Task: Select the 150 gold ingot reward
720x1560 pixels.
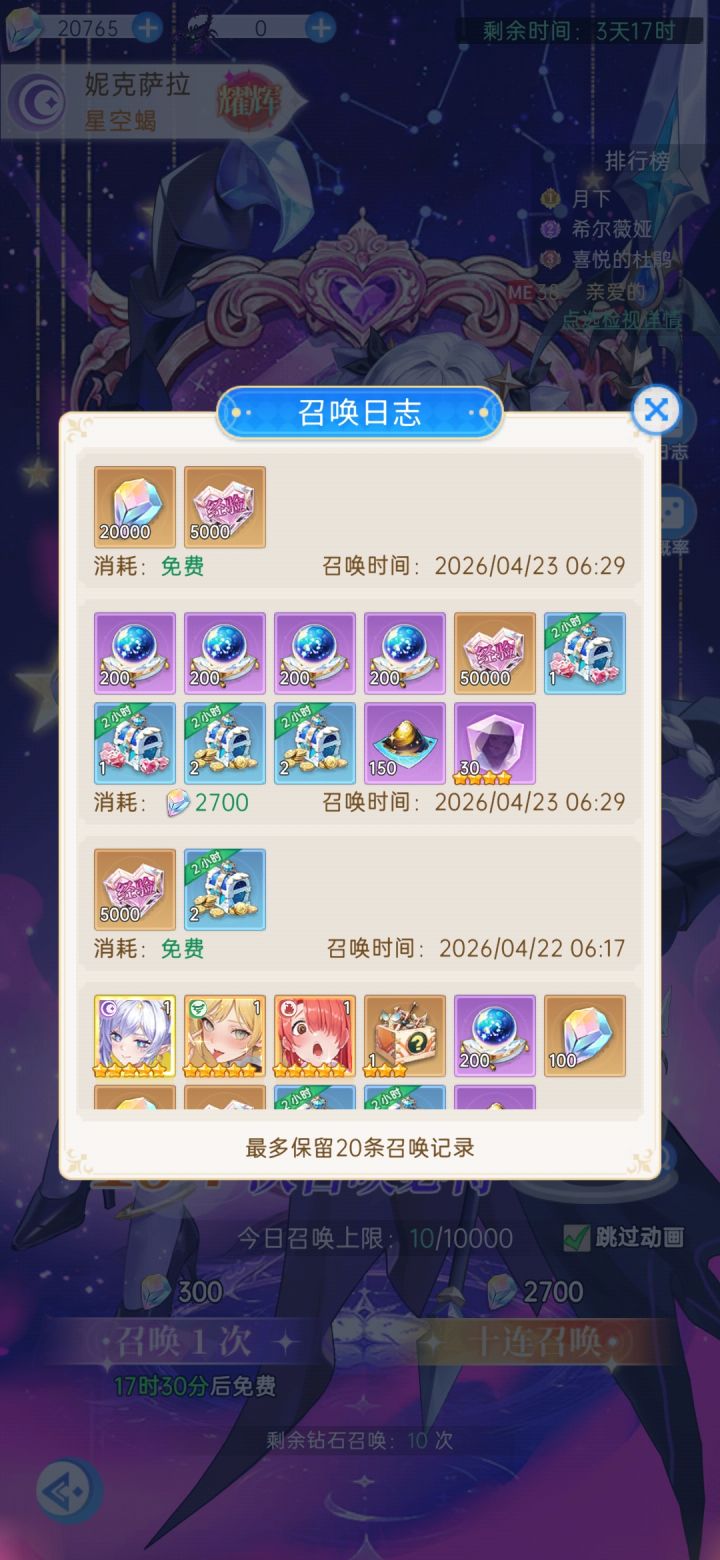Action: (x=404, y=743)
